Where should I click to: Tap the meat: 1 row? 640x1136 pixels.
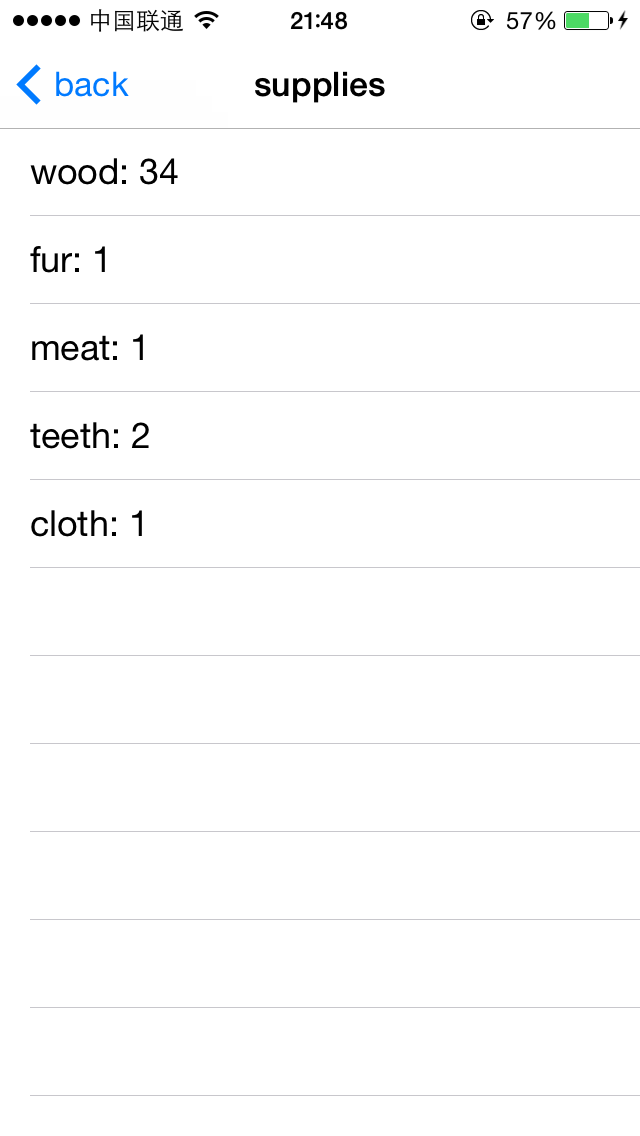(x=320, y=348)
